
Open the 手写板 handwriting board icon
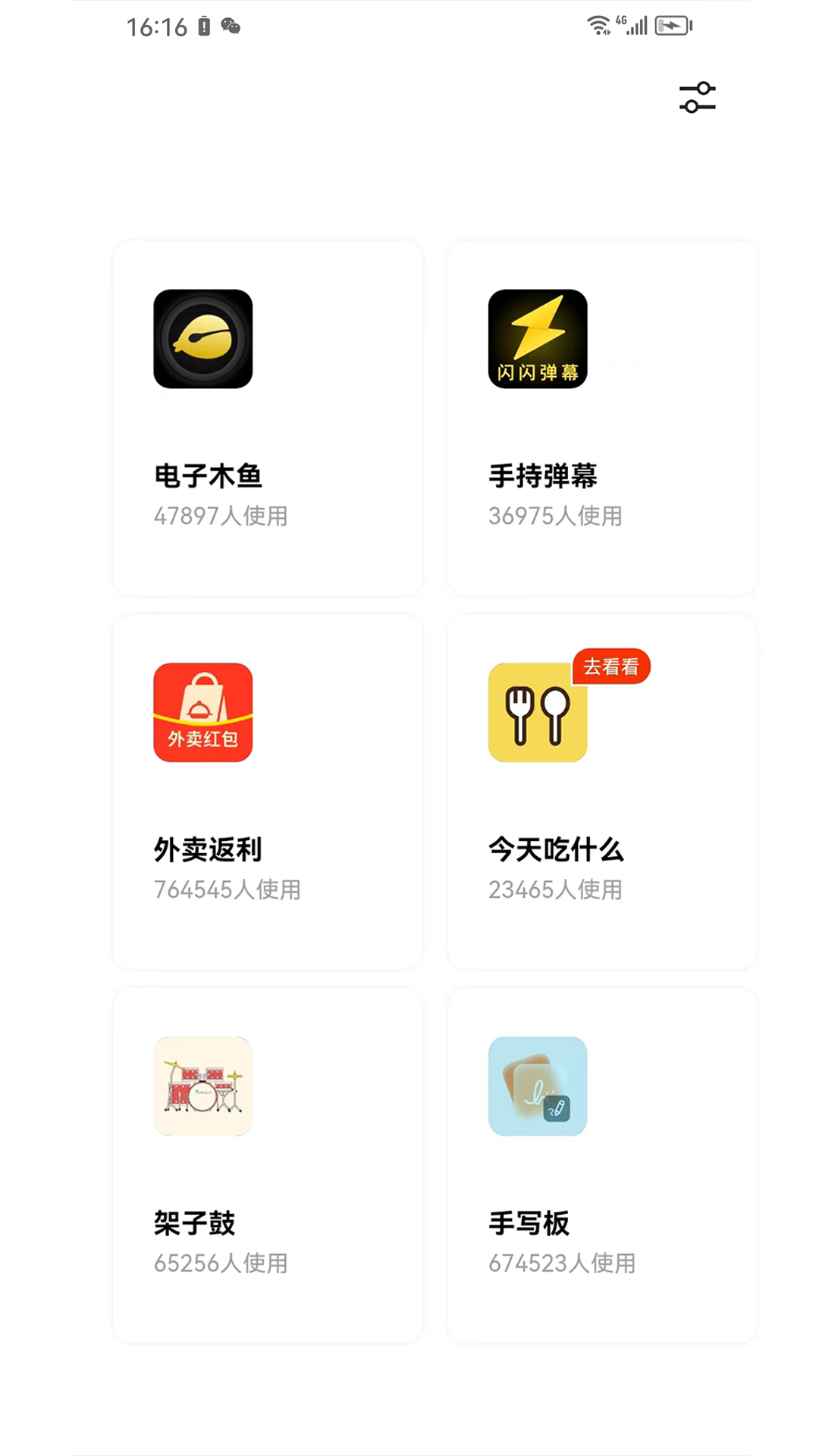[x=538, y=1086]
